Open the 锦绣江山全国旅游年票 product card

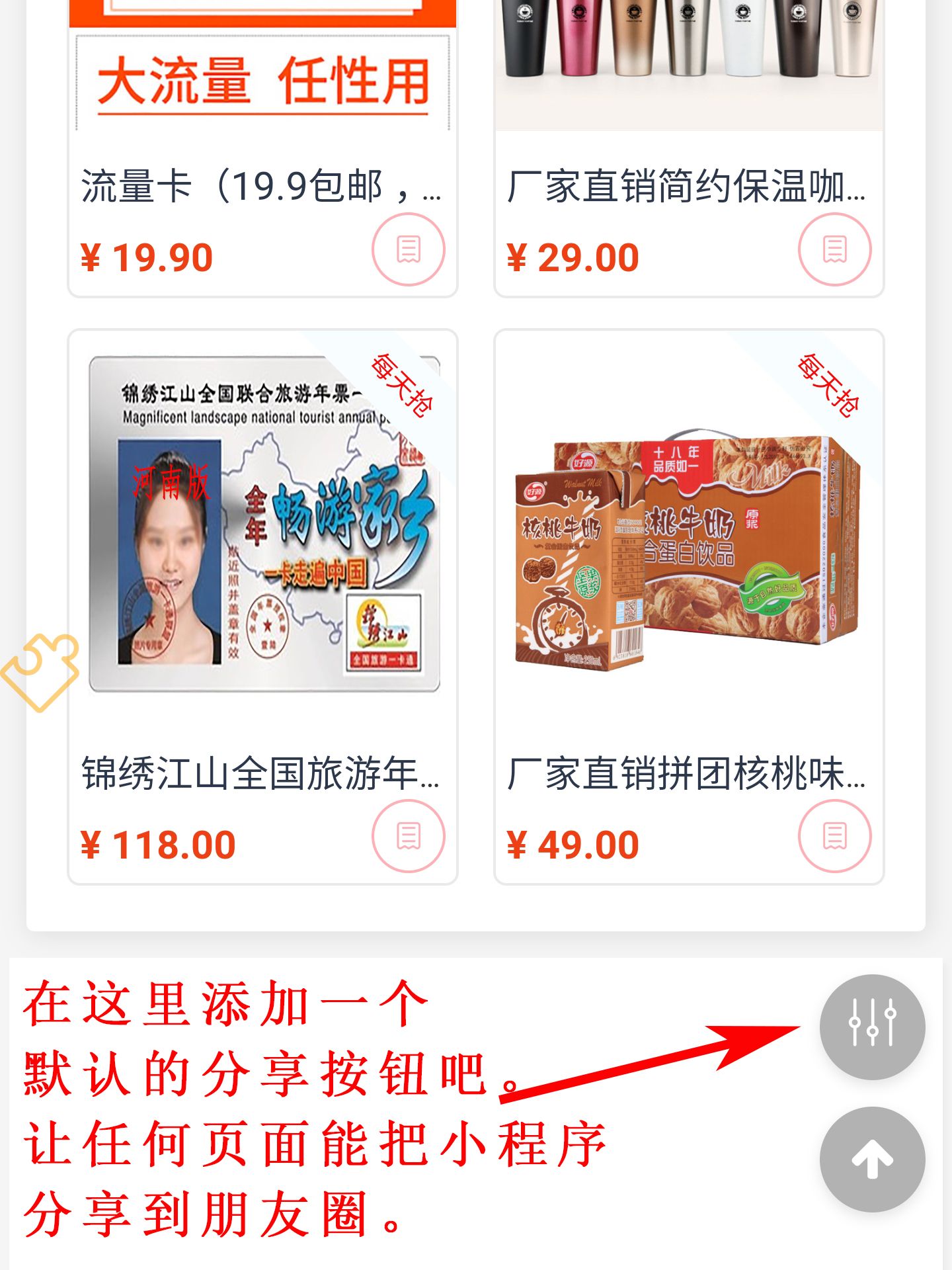pyautogui.click(x=262, y=529)
